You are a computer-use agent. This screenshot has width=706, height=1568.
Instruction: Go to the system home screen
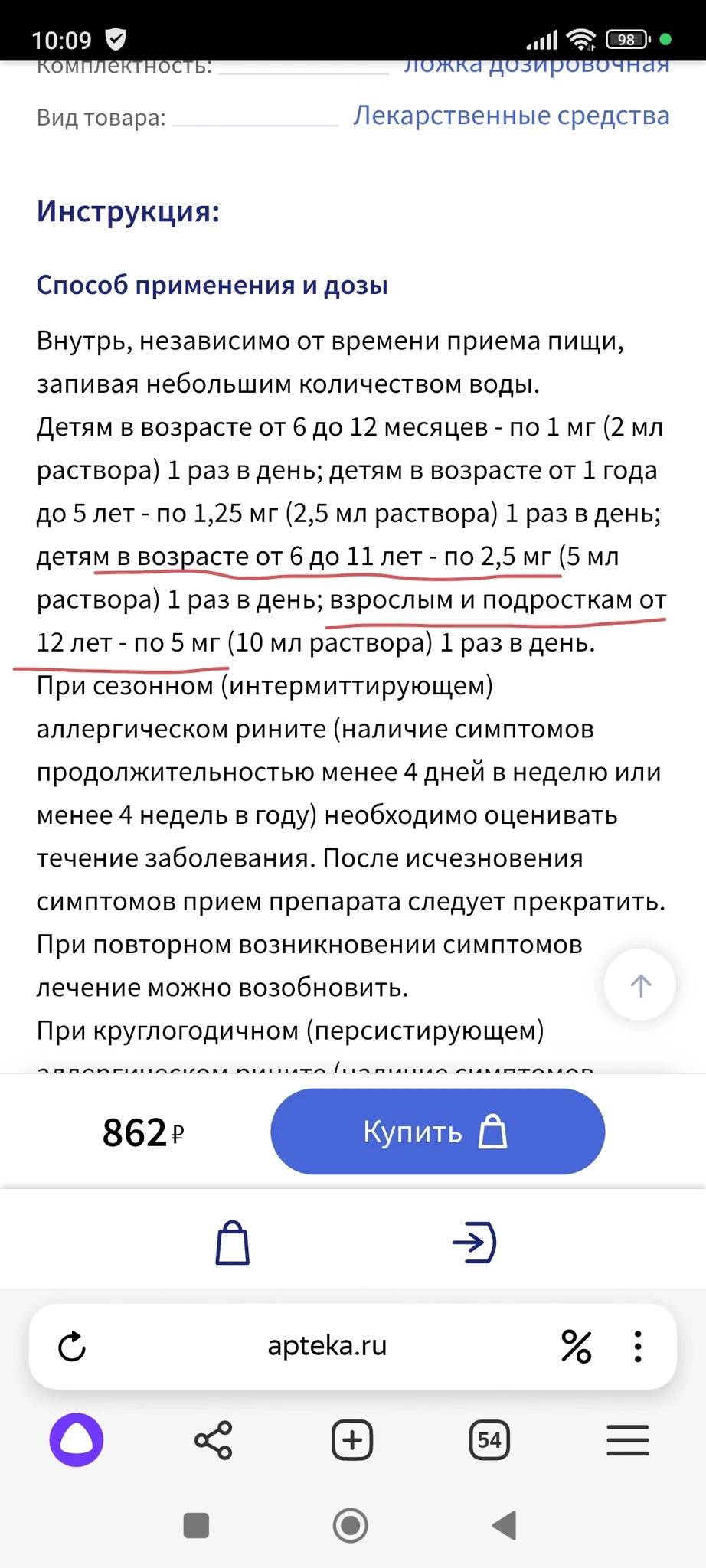[x=351, y=1525]
